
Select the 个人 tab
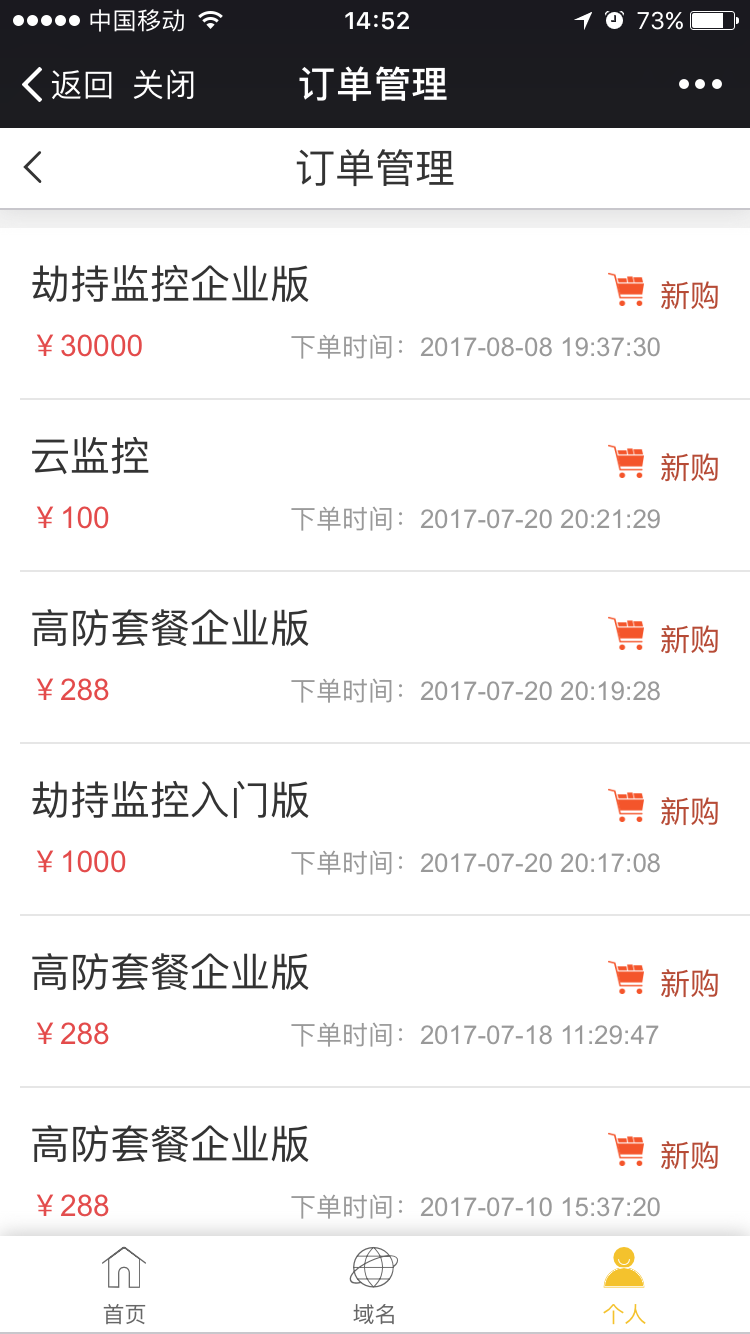[624, 1286]
